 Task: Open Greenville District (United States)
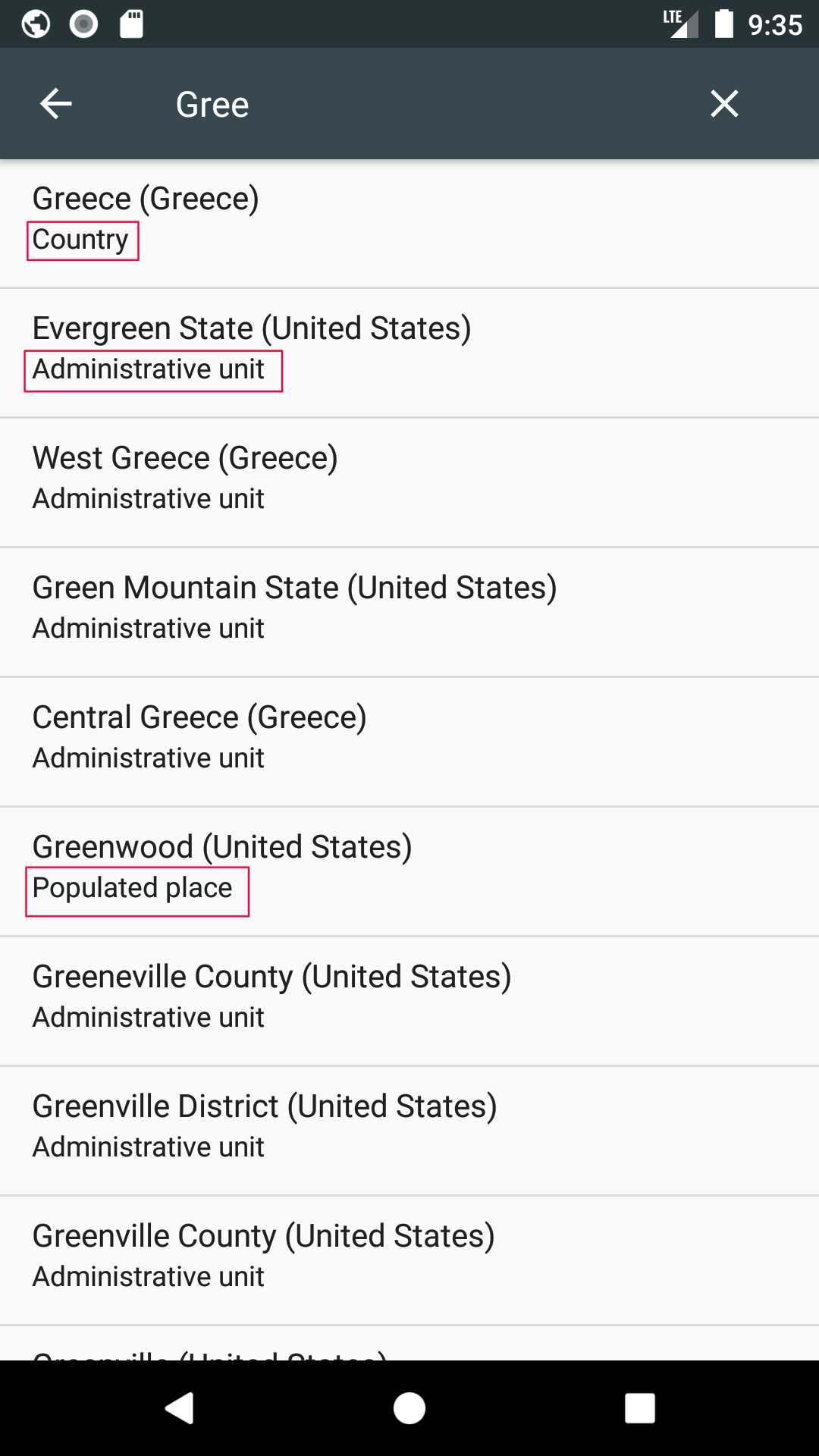tap(409, 1131)
